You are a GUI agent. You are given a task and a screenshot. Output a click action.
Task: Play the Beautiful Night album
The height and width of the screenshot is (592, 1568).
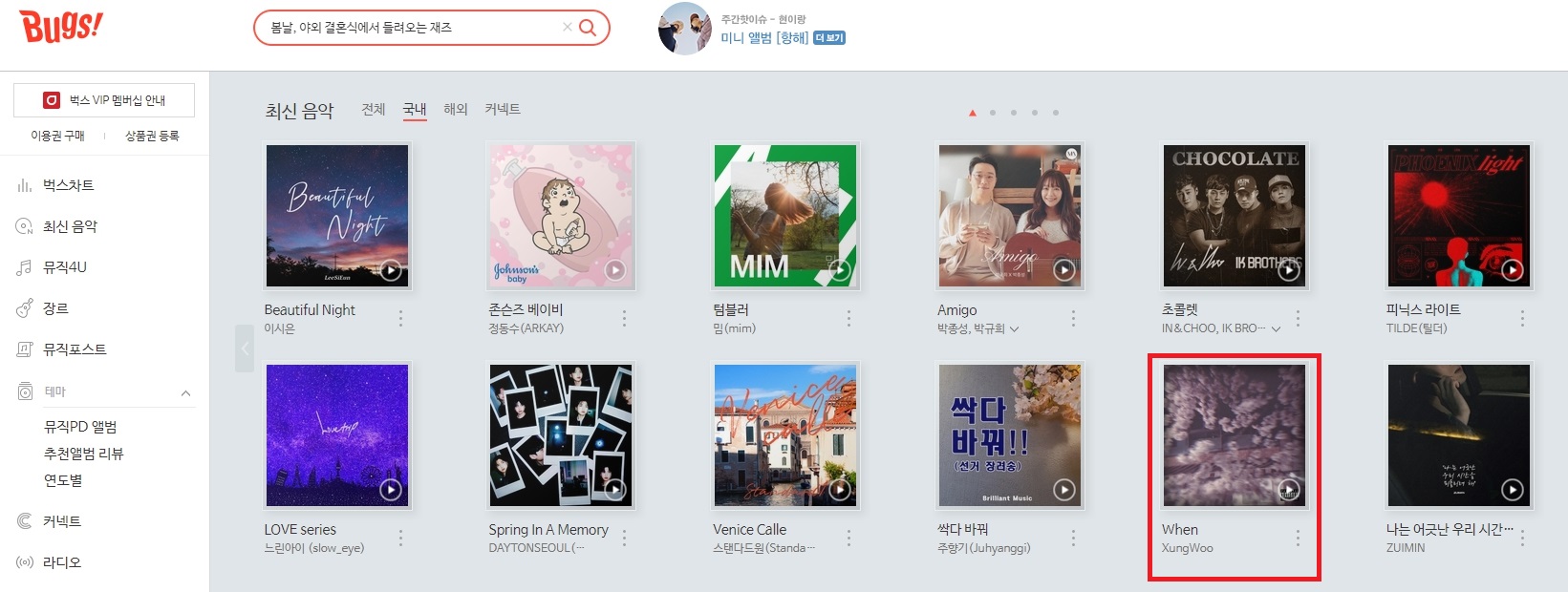pyautogui.click(x=391, y=270)
